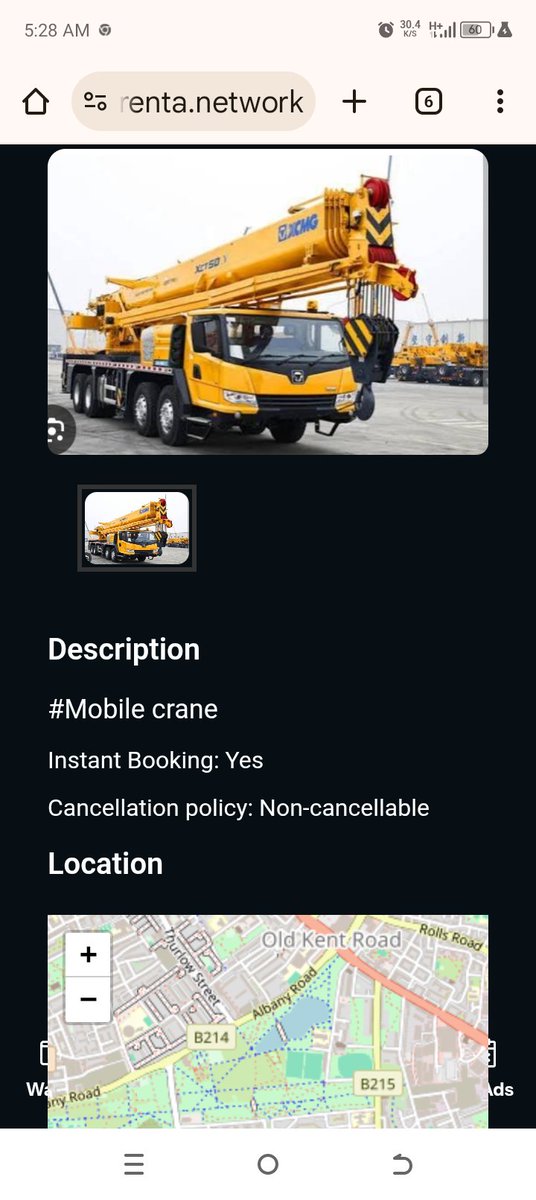Go to the browser home page
The height and width of the screenshot is (1200, 536).
pos(35,101)
